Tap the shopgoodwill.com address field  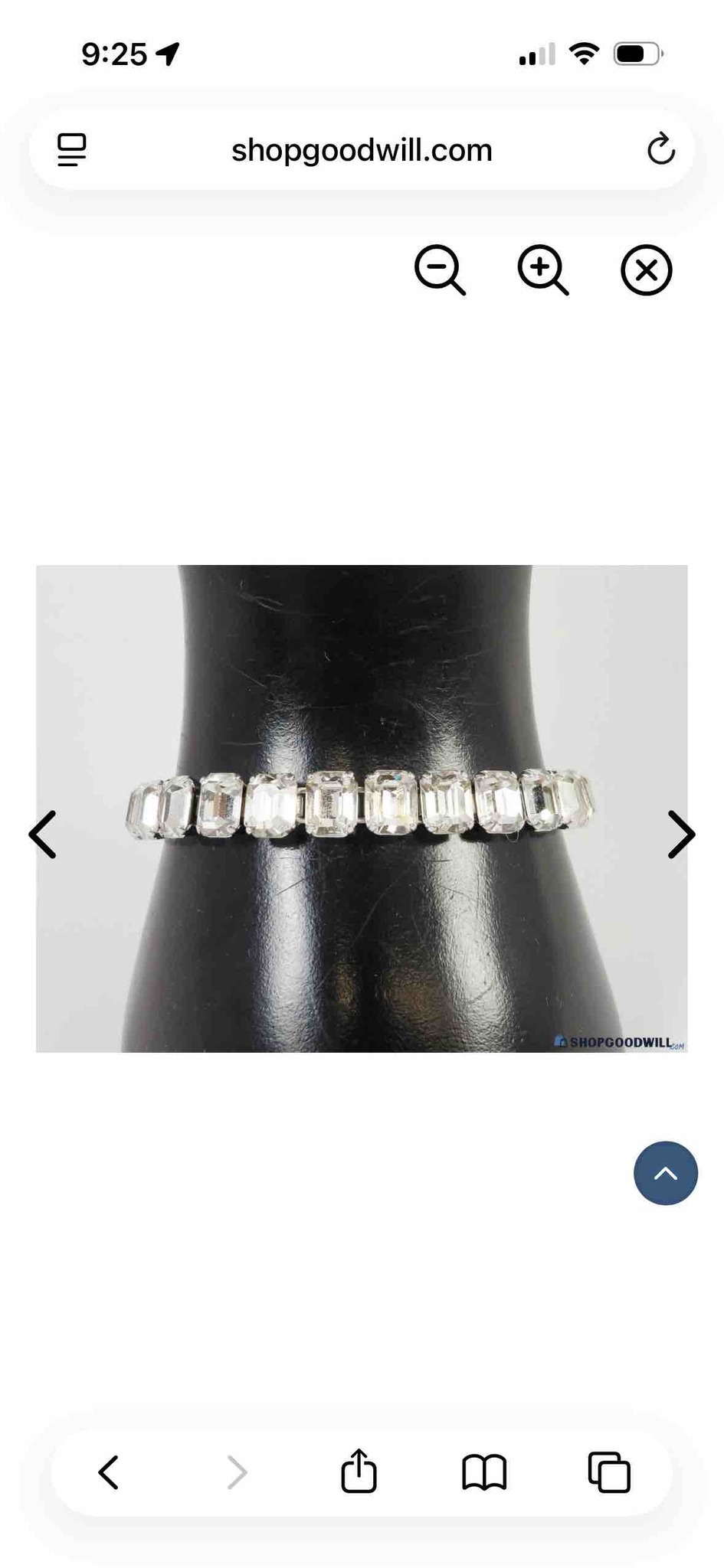pos(362,149)
